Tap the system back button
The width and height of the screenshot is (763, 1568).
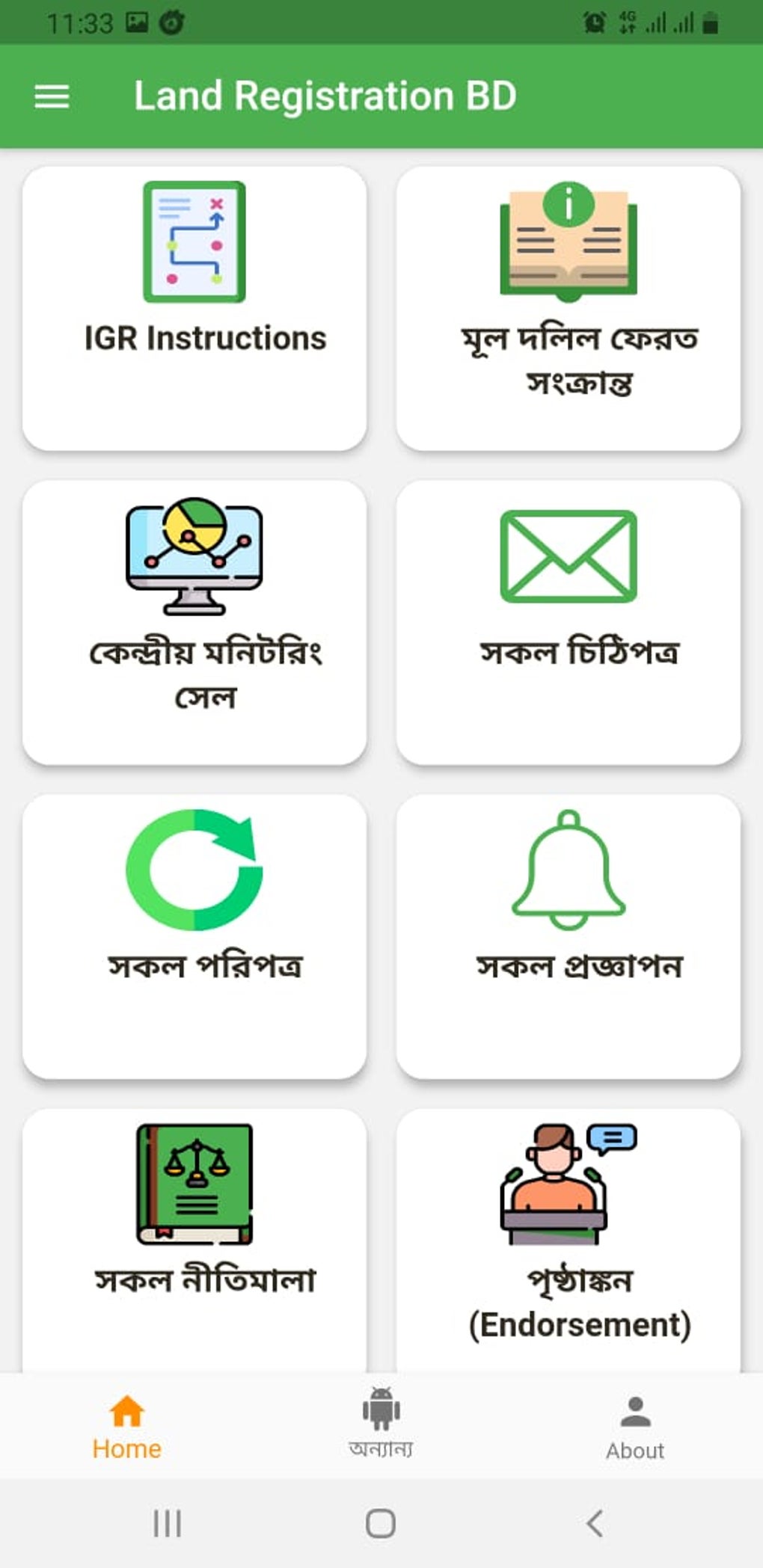(x=595, y=1523)
